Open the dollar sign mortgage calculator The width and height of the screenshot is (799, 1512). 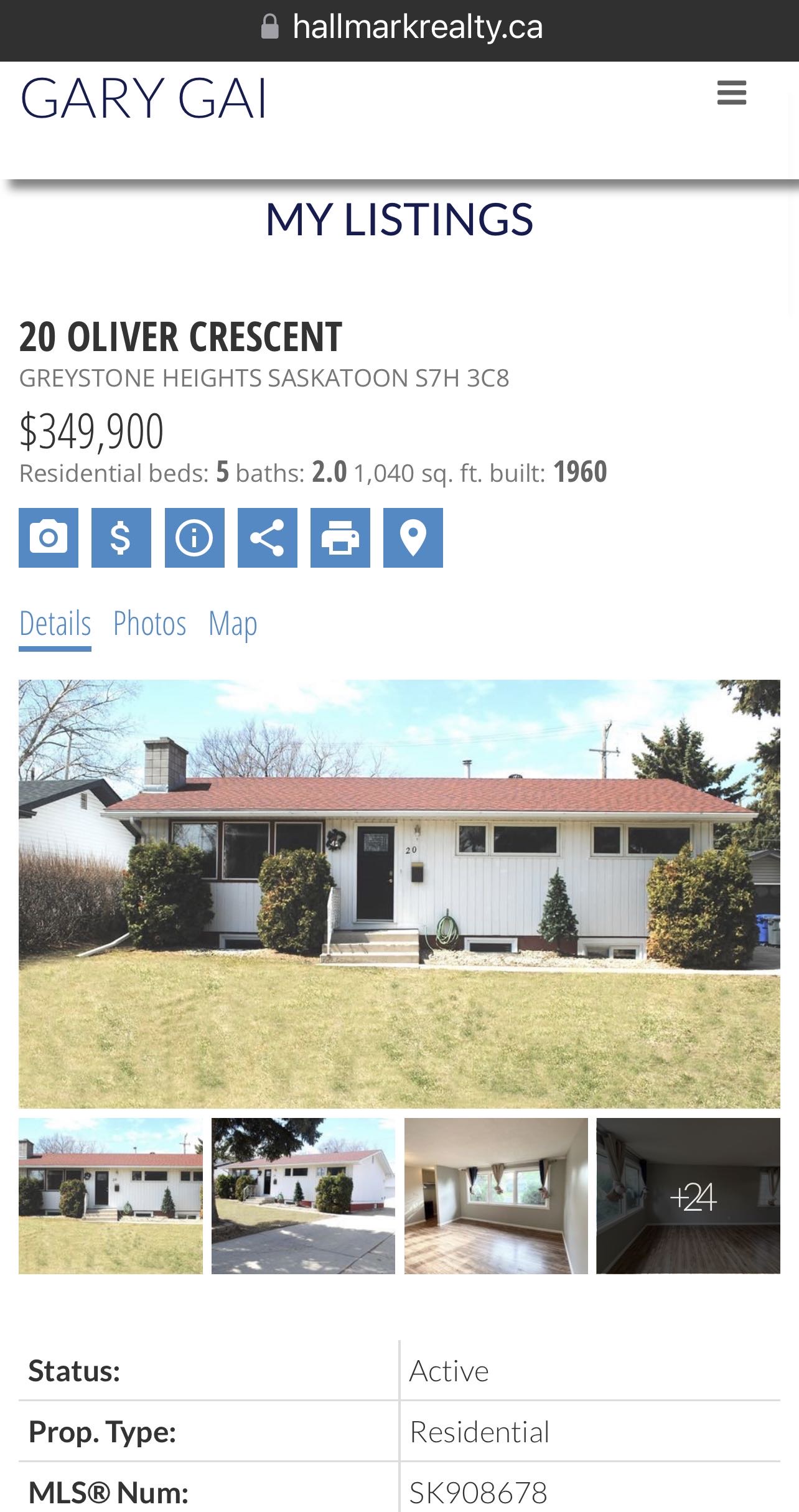click(121, 537)
